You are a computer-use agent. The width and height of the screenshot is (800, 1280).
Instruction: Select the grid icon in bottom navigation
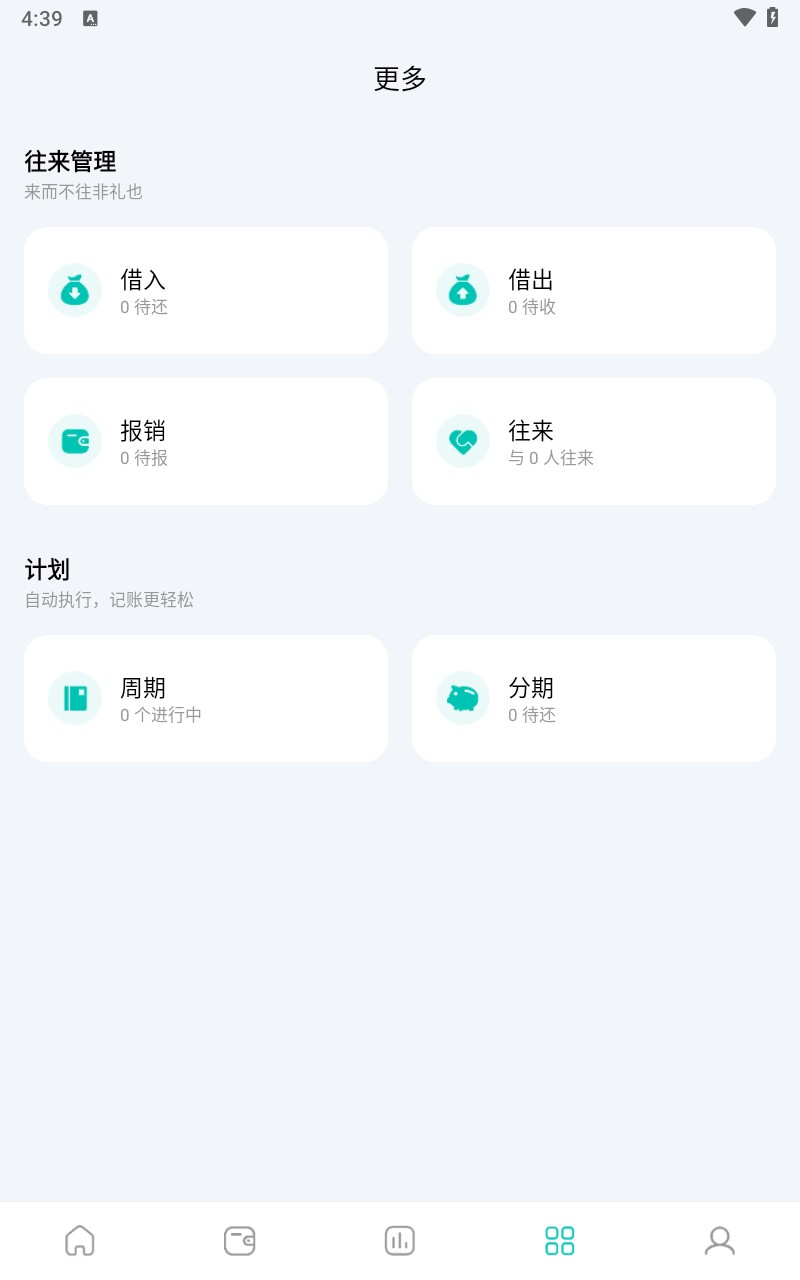[x=559, y=1240]
